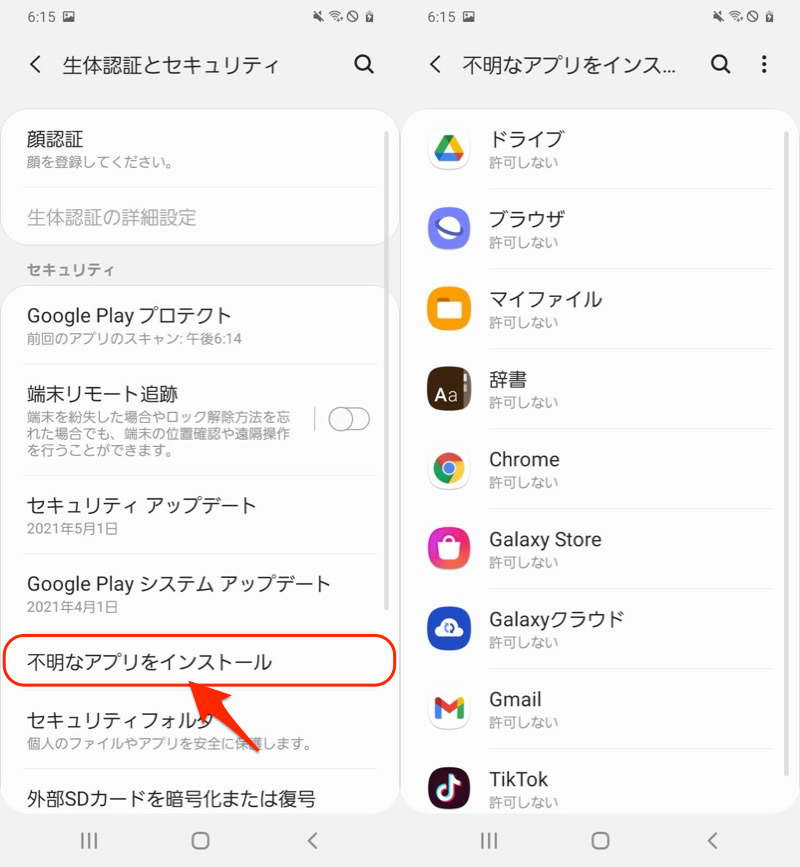
Task: Open セキュリティ アップデート row
Action: 150,514
